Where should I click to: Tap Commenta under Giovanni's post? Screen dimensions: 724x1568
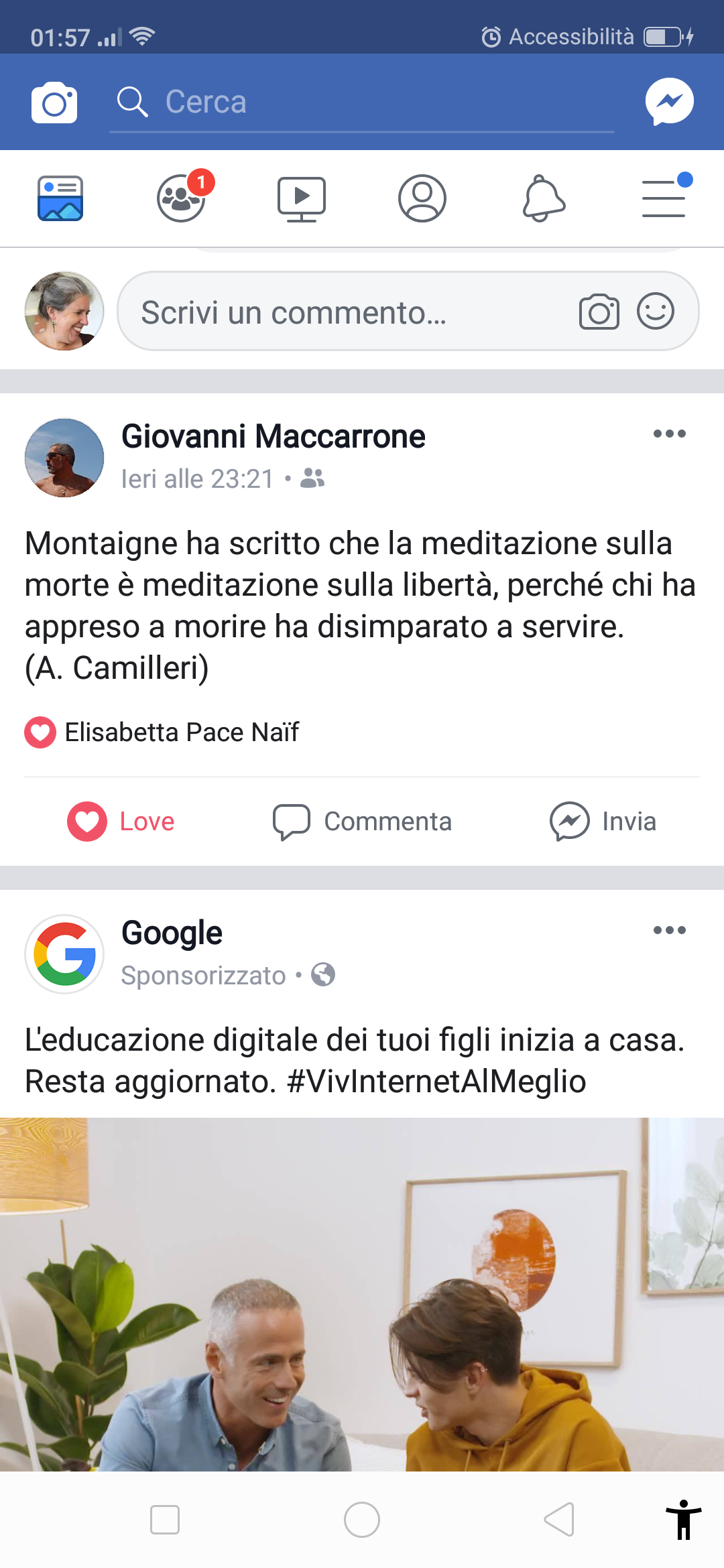[362, 822]
